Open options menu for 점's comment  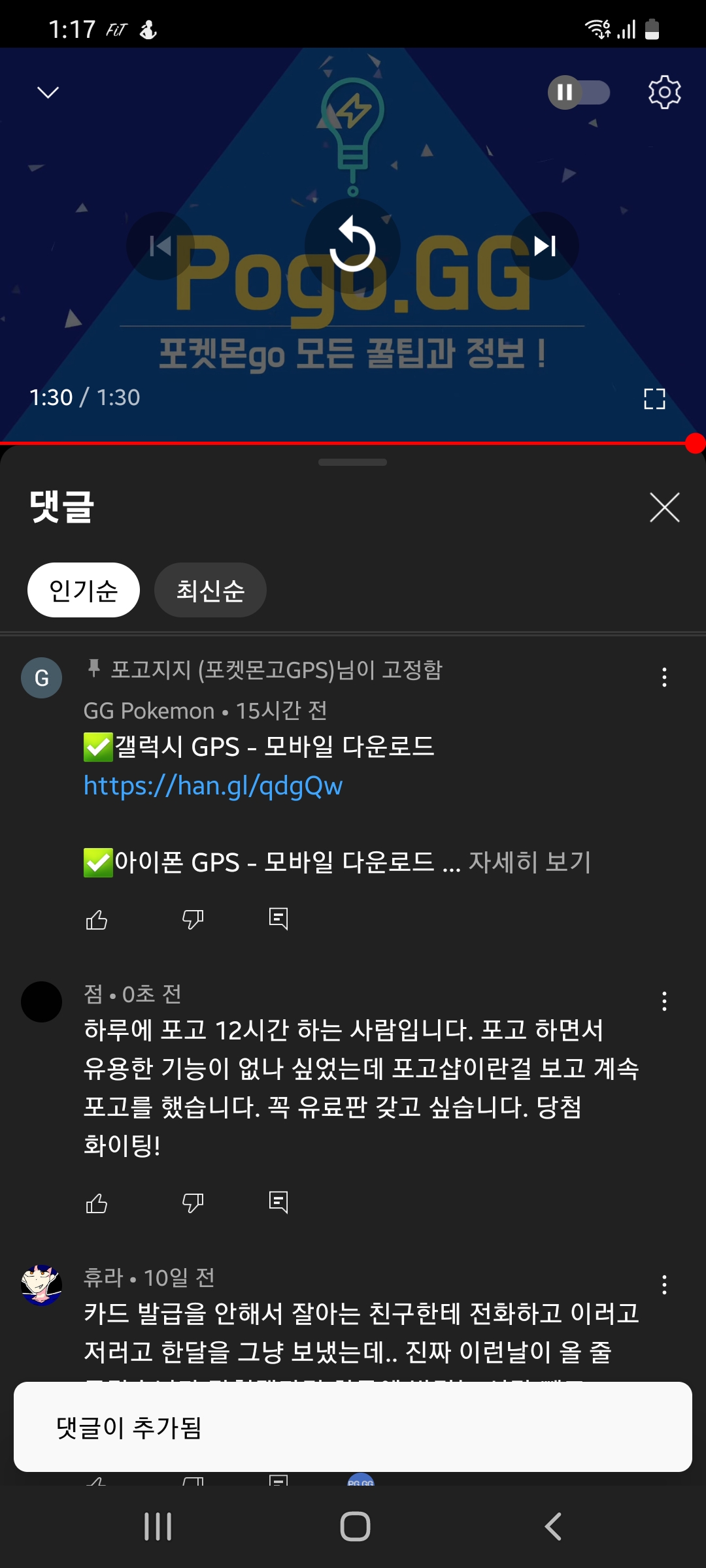[x=664, y=1002]
